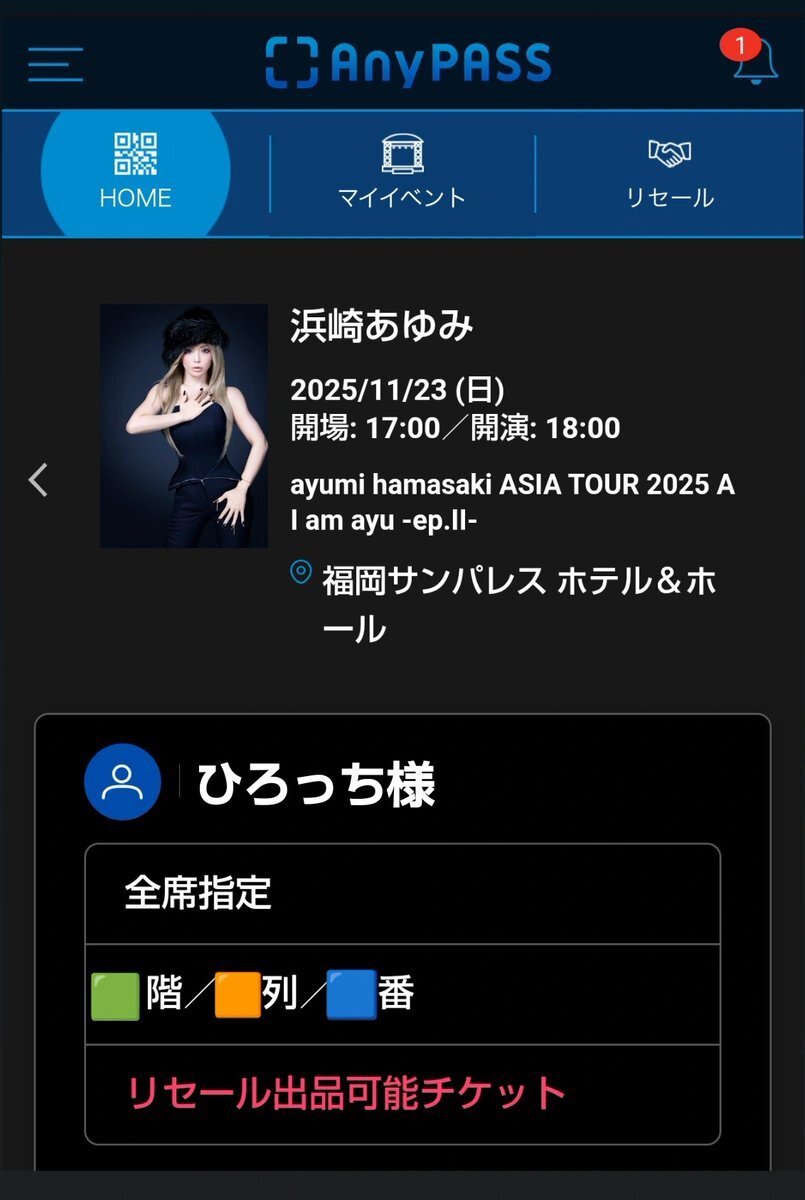Open the notifications bell
Viewport: 805px width, 1200px height.
click(x=754, y=63)
